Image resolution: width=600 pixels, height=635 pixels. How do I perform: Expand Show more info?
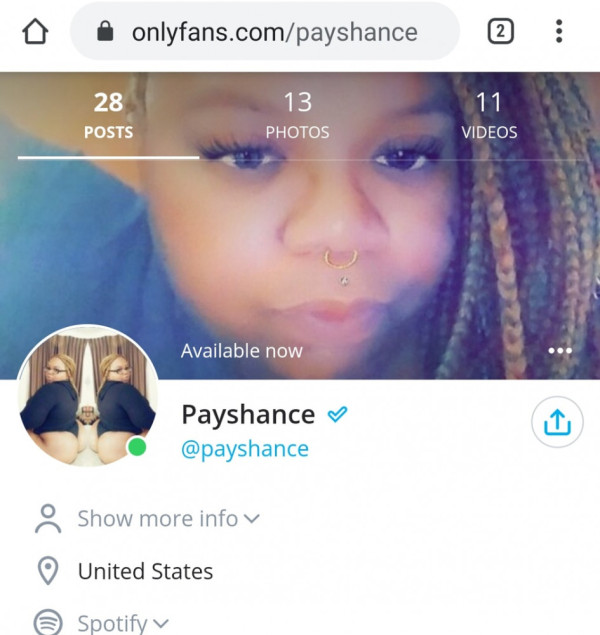coord(168,519)
